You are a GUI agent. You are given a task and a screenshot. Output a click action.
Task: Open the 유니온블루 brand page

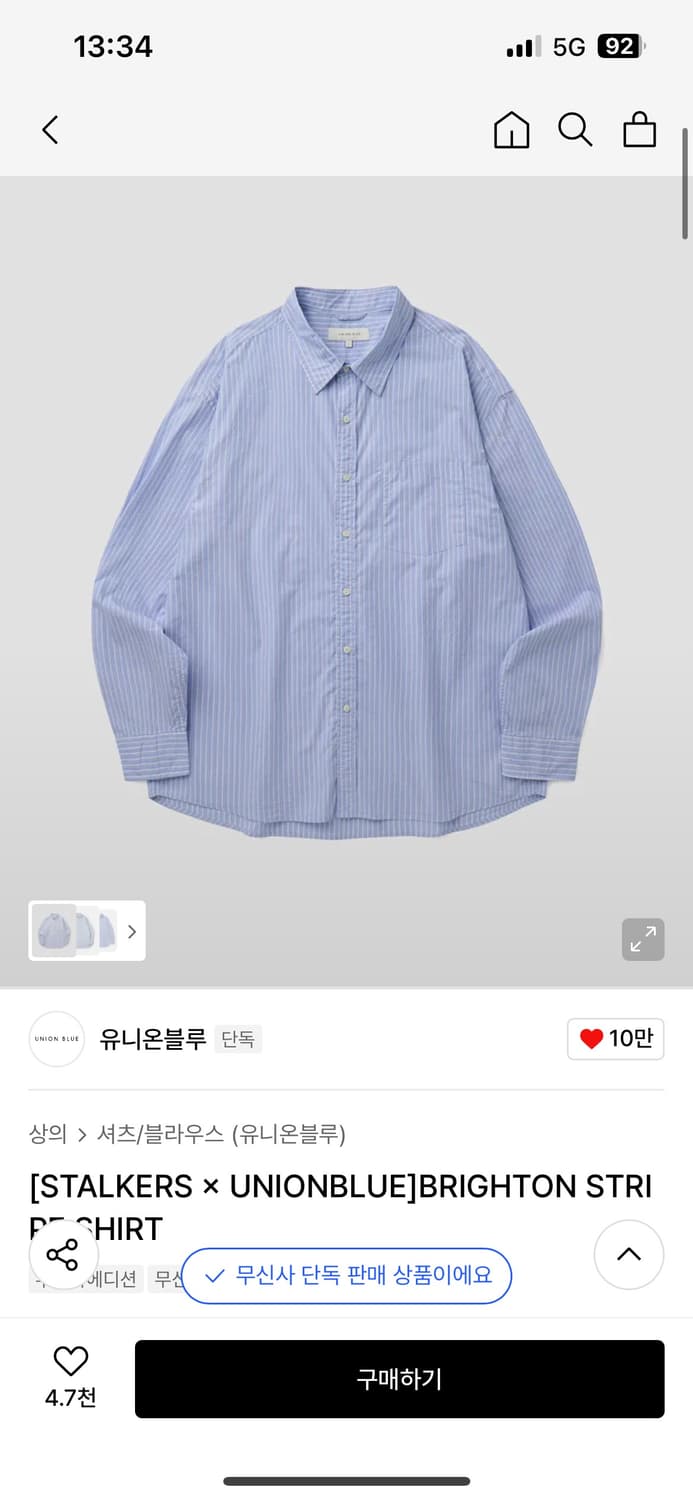[153, 1039]
